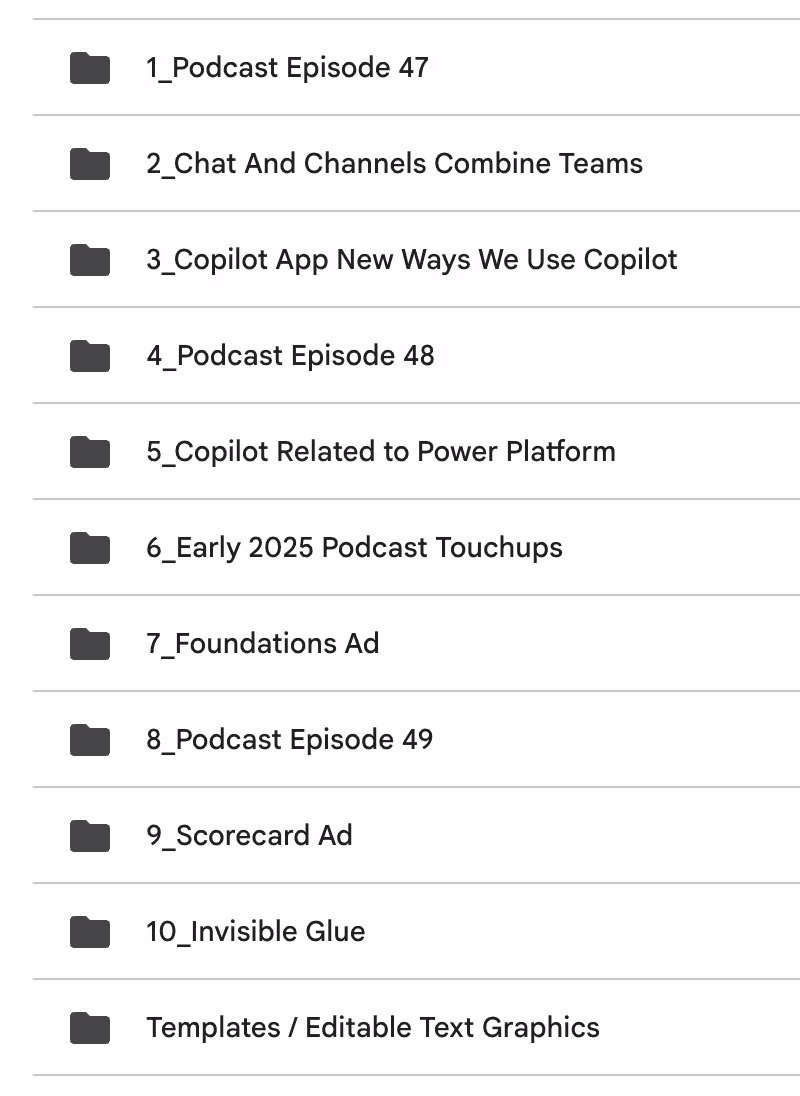Click the folder icon next to 3_Copilot App New Ways We Use Copilot

tap(89, 259)
